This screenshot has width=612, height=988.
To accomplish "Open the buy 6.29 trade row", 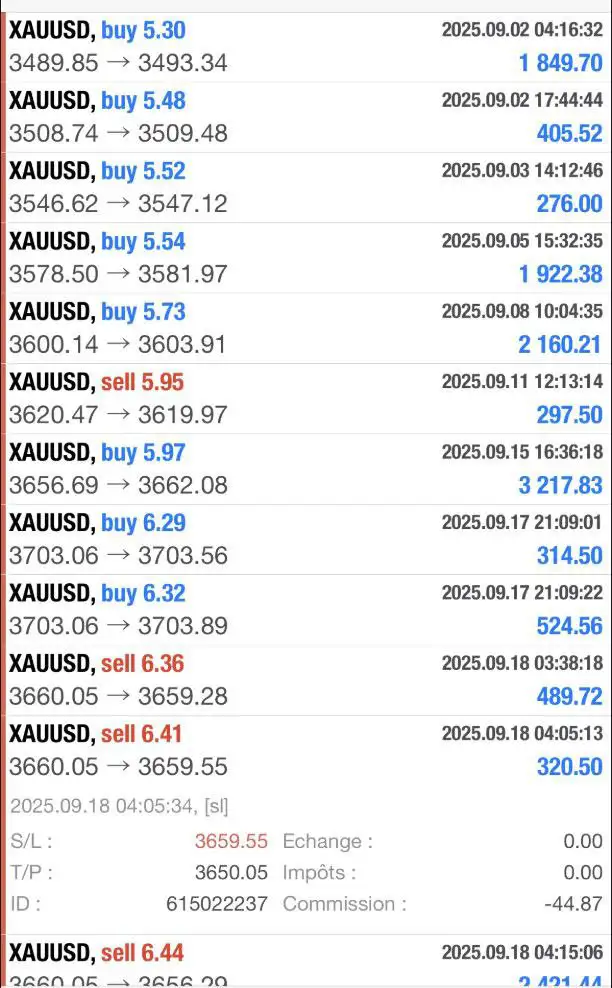I will (306, 539).
